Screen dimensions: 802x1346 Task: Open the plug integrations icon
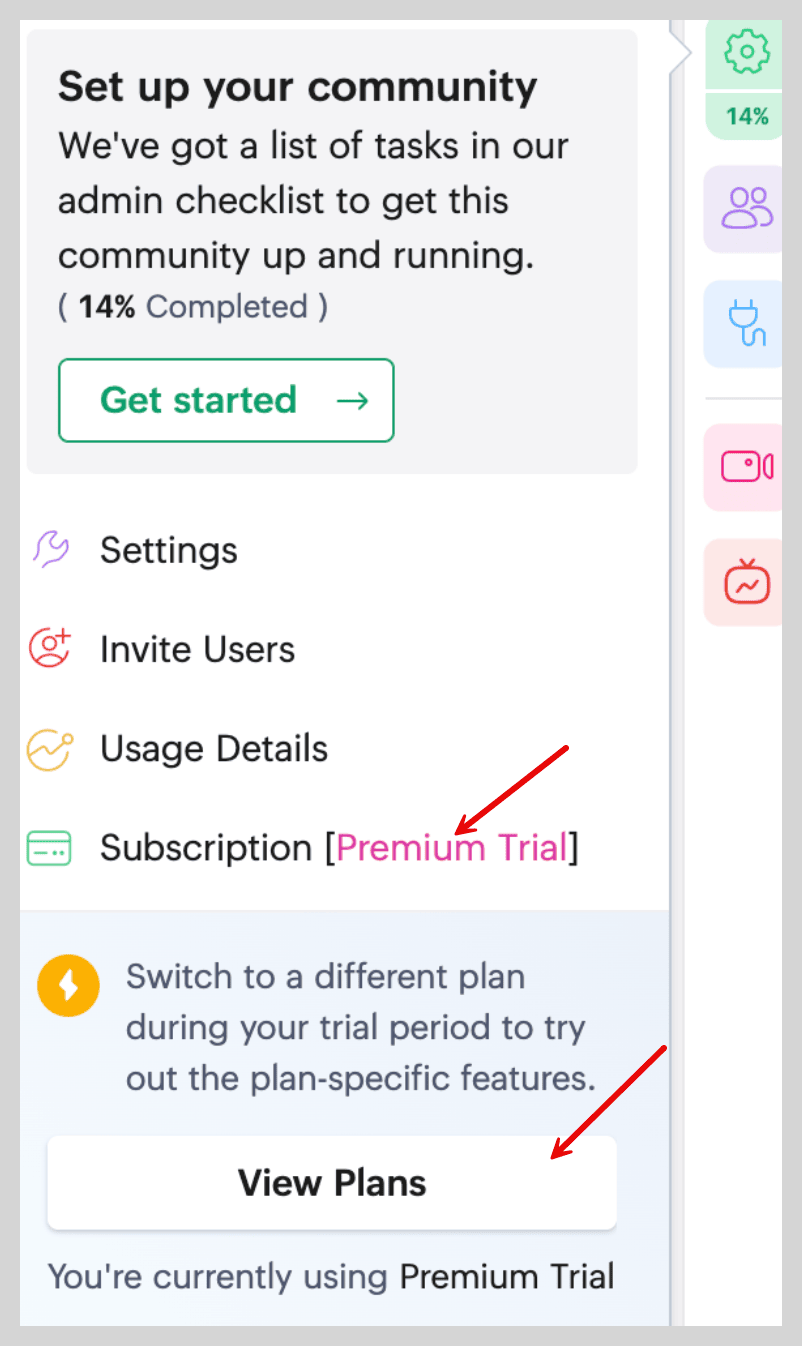click(x=744, y=324)
